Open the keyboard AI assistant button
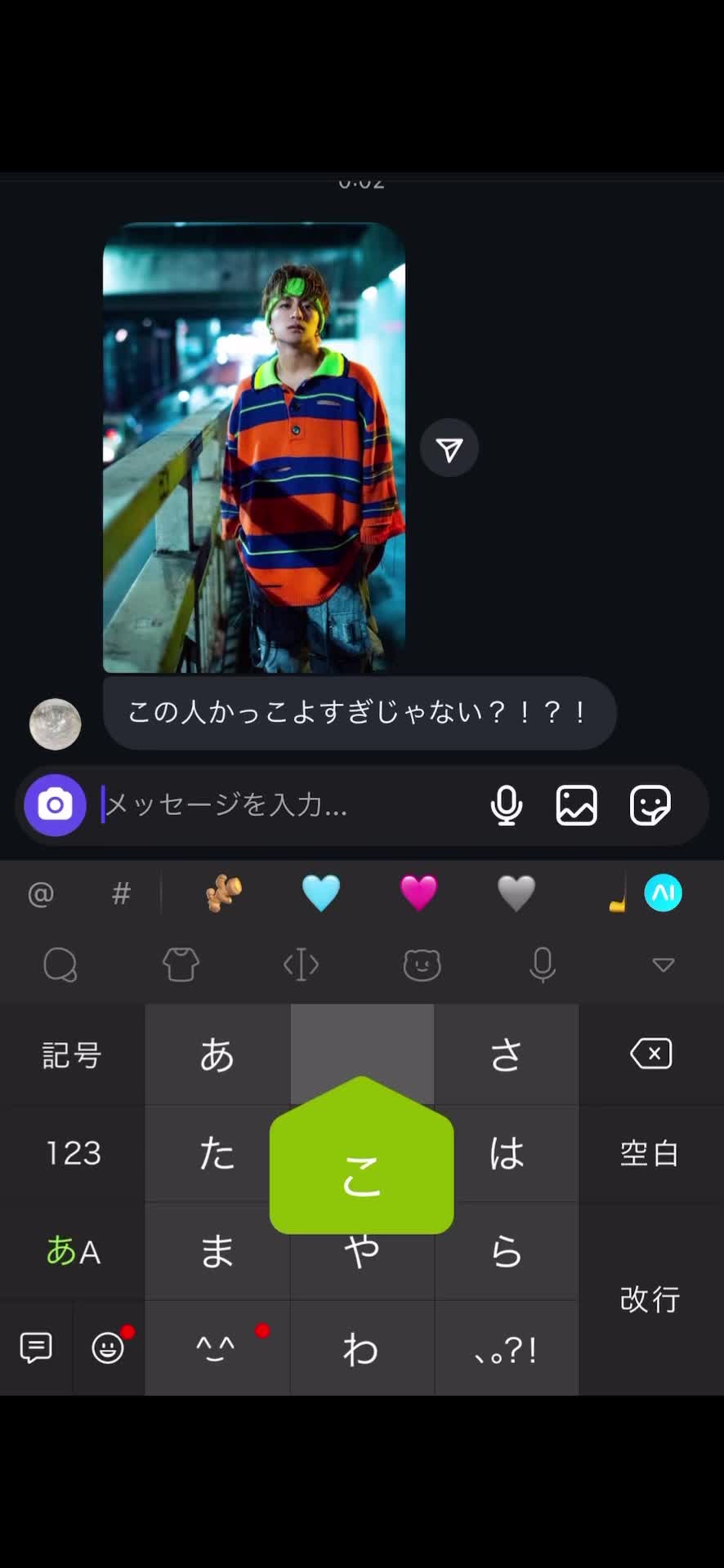This screenshot has height=1568, width=724. coord(664,893)
